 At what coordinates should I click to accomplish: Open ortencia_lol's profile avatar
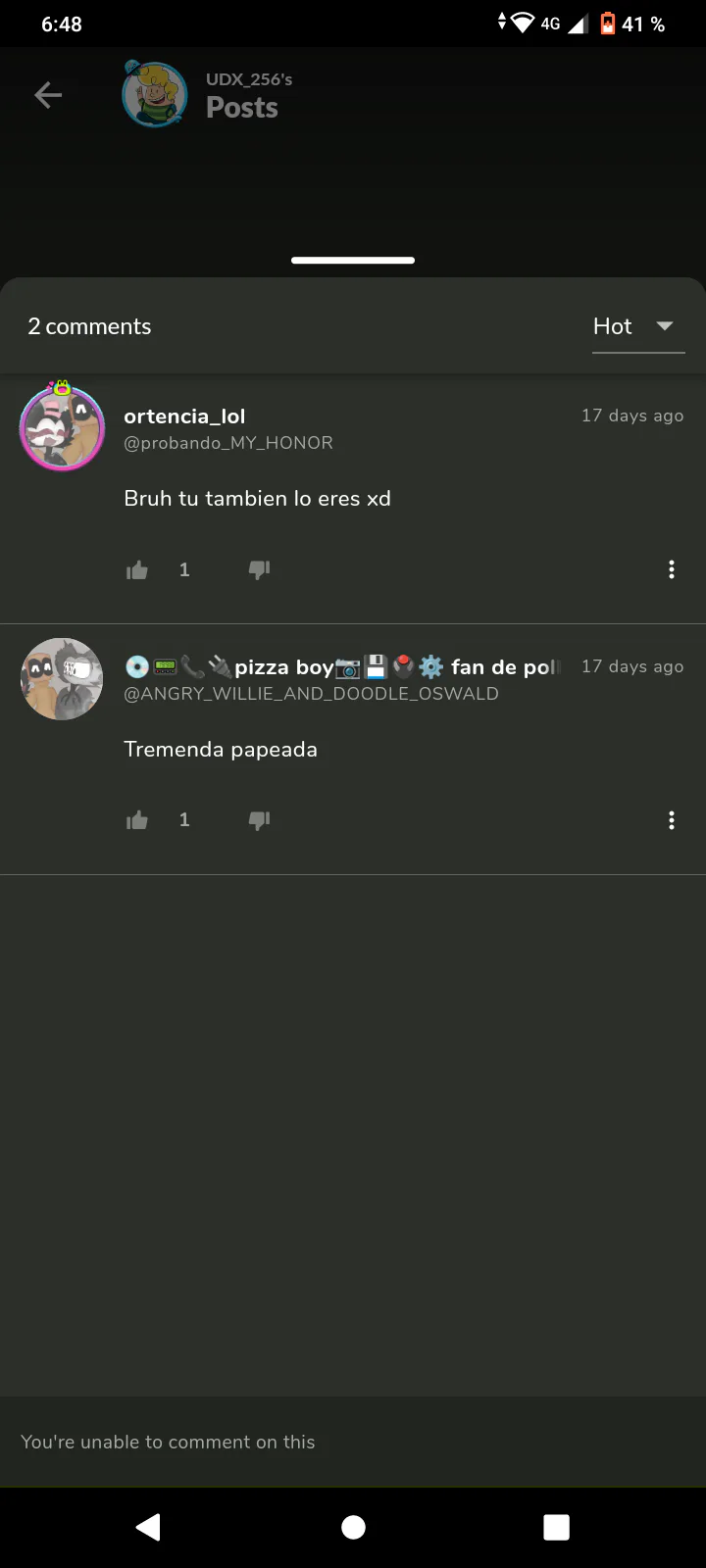[62, 427]
